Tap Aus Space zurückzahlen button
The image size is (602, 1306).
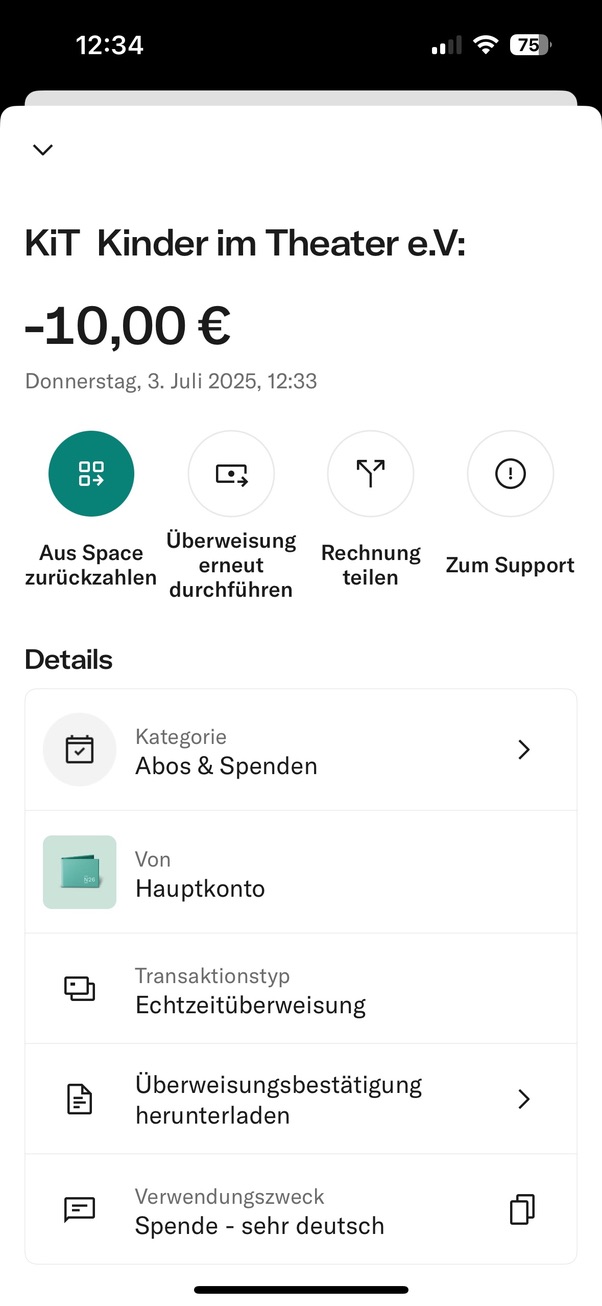coord(91,474)
